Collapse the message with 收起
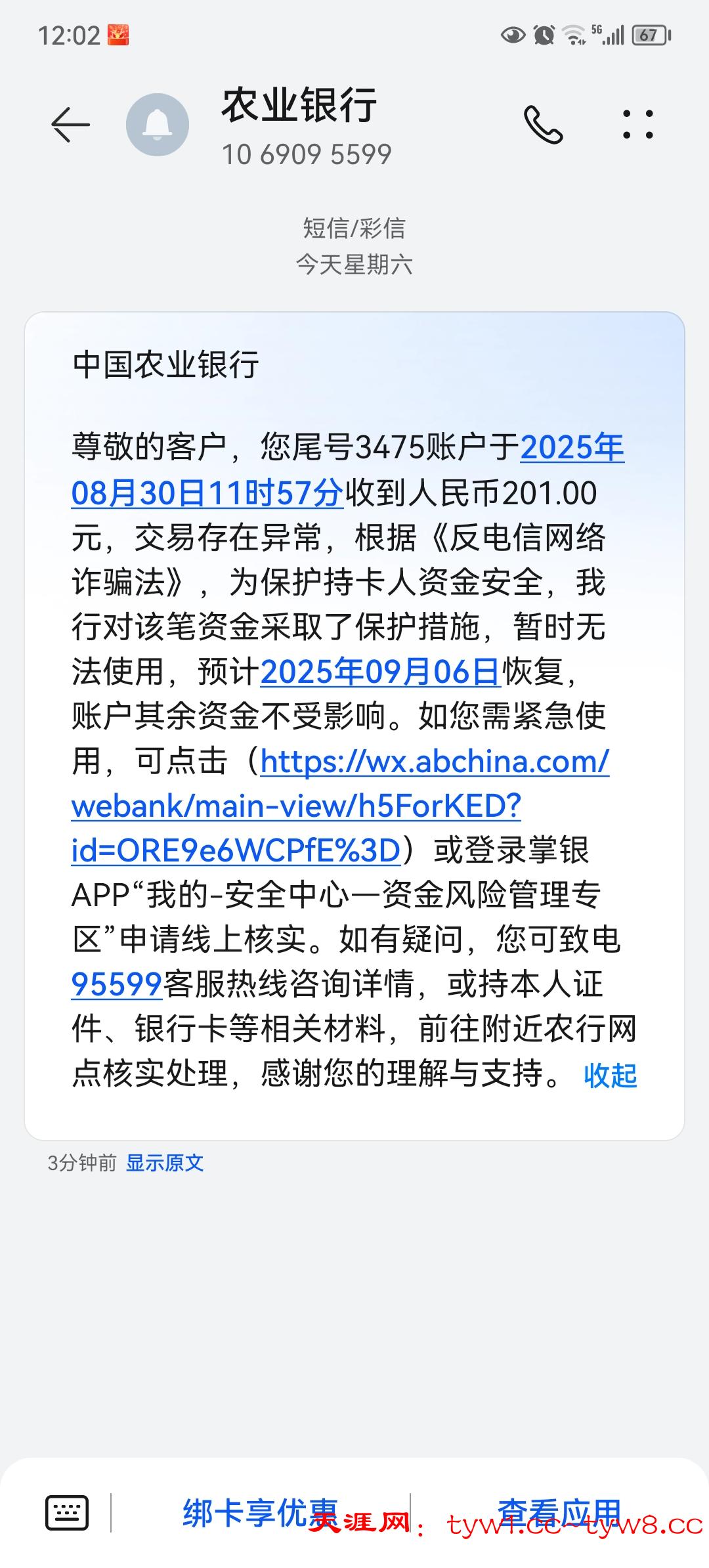709x1568 pixels. (x=610, y=1075)
